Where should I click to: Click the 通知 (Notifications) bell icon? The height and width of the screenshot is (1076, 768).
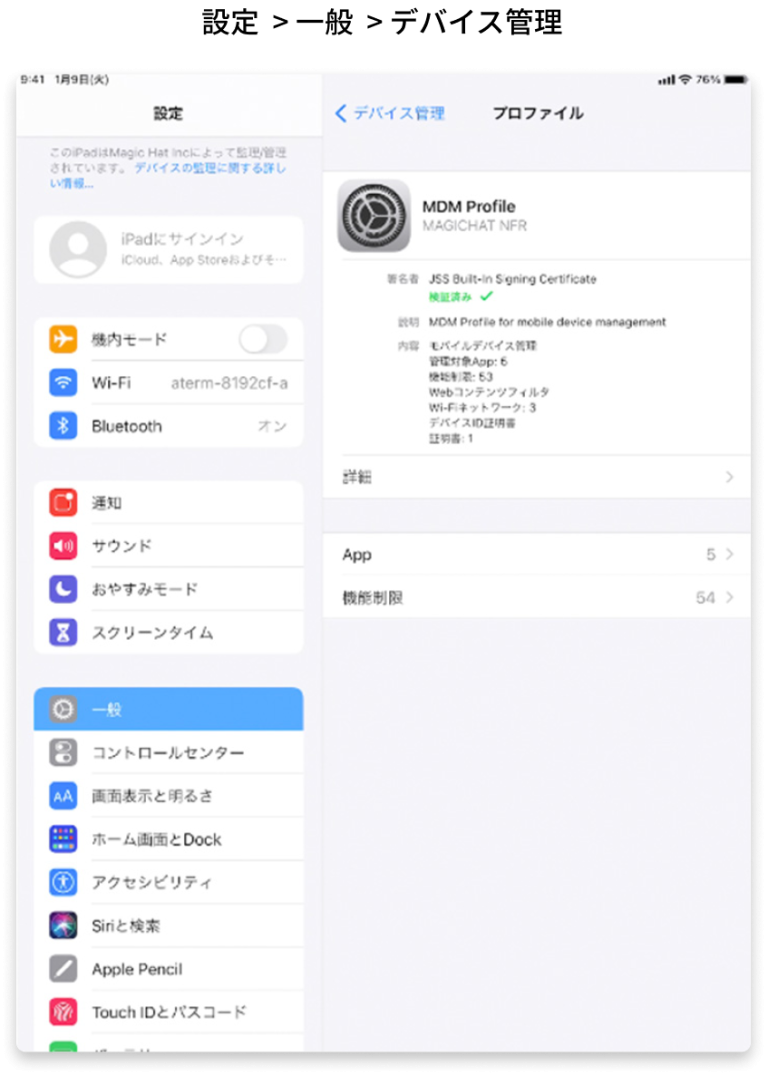[63, 503]
